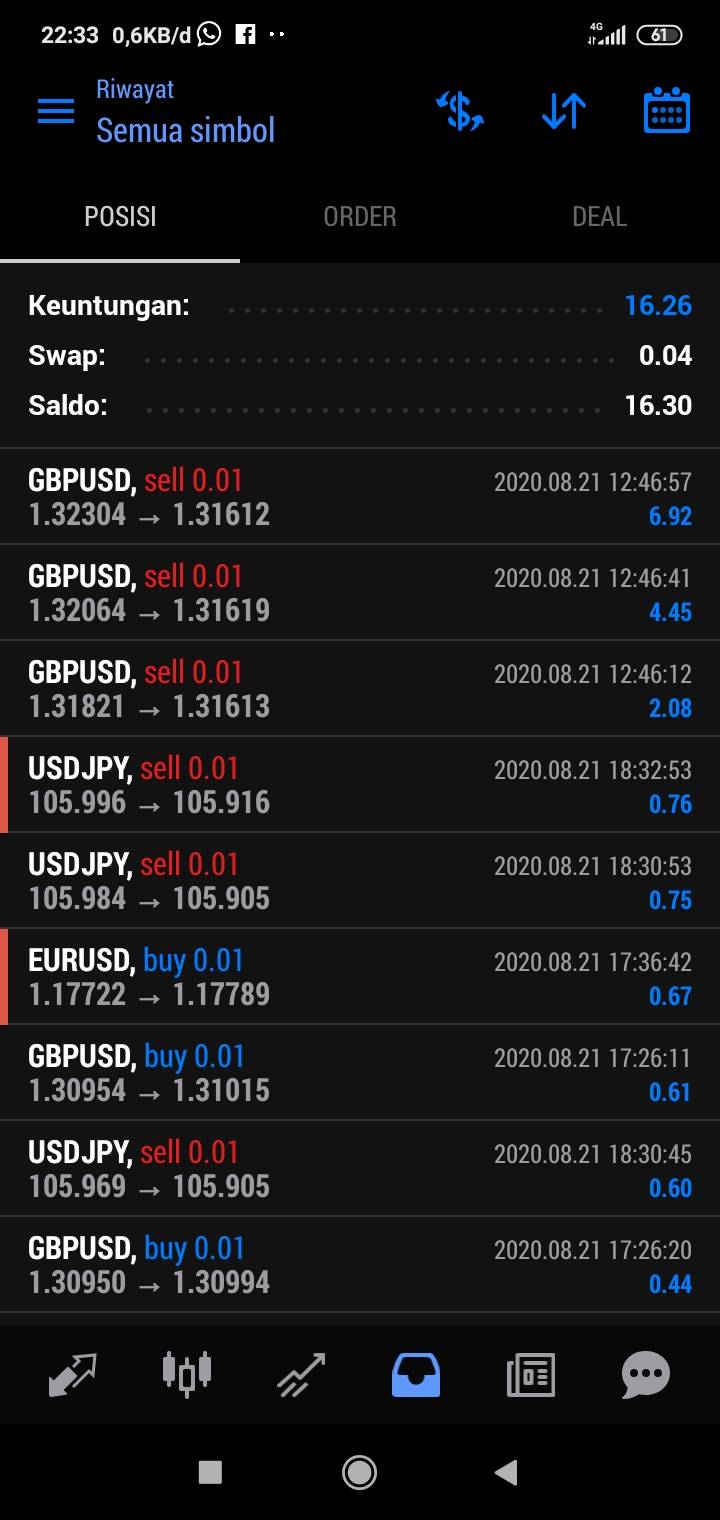Open GBPUSD sell position with profit 2.08

[360, 689]
